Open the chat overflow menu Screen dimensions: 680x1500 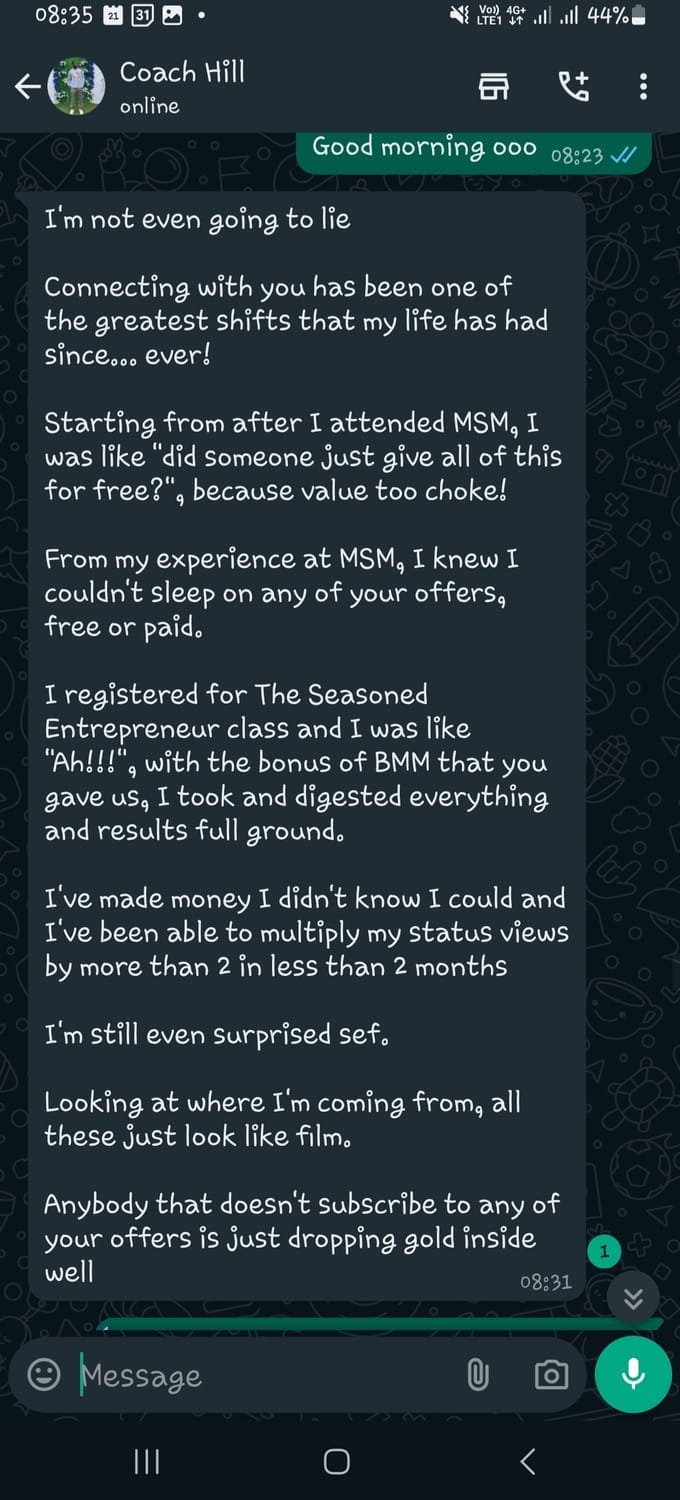click(643, 88)
